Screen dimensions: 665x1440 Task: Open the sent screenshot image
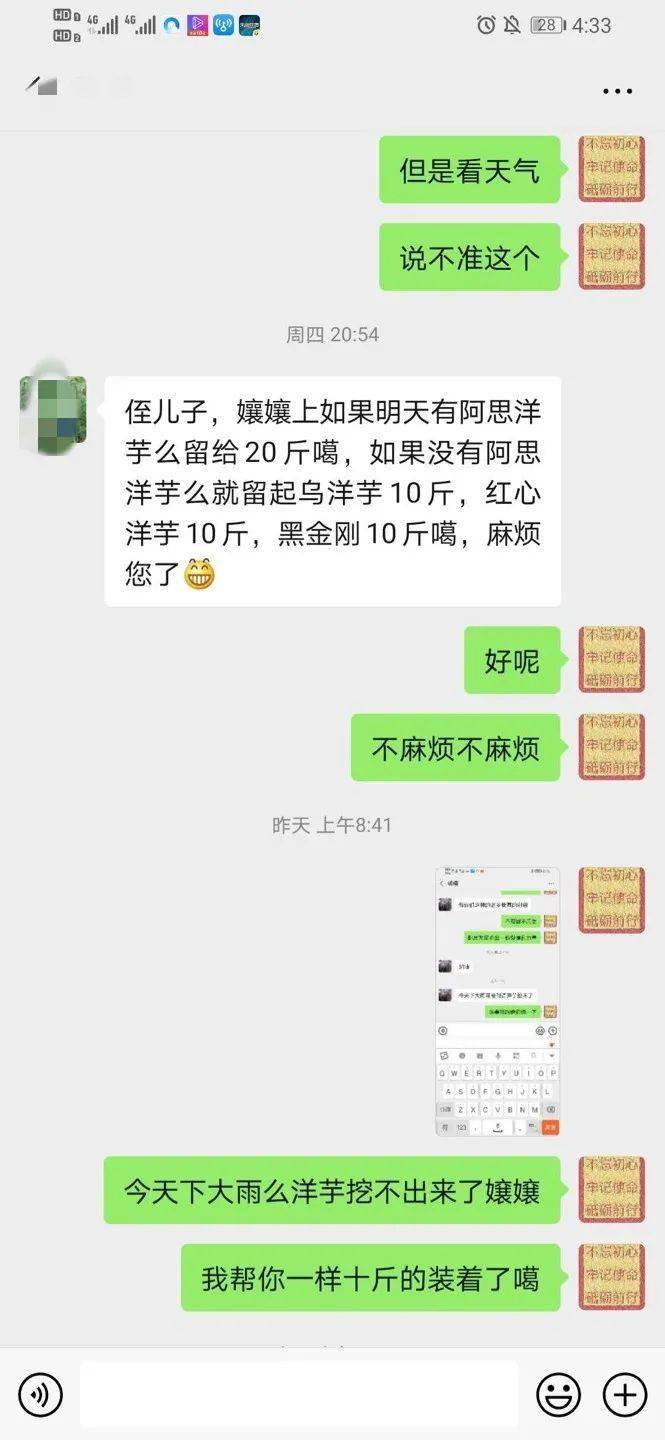pyautogui.click(x=498, y=1002)
